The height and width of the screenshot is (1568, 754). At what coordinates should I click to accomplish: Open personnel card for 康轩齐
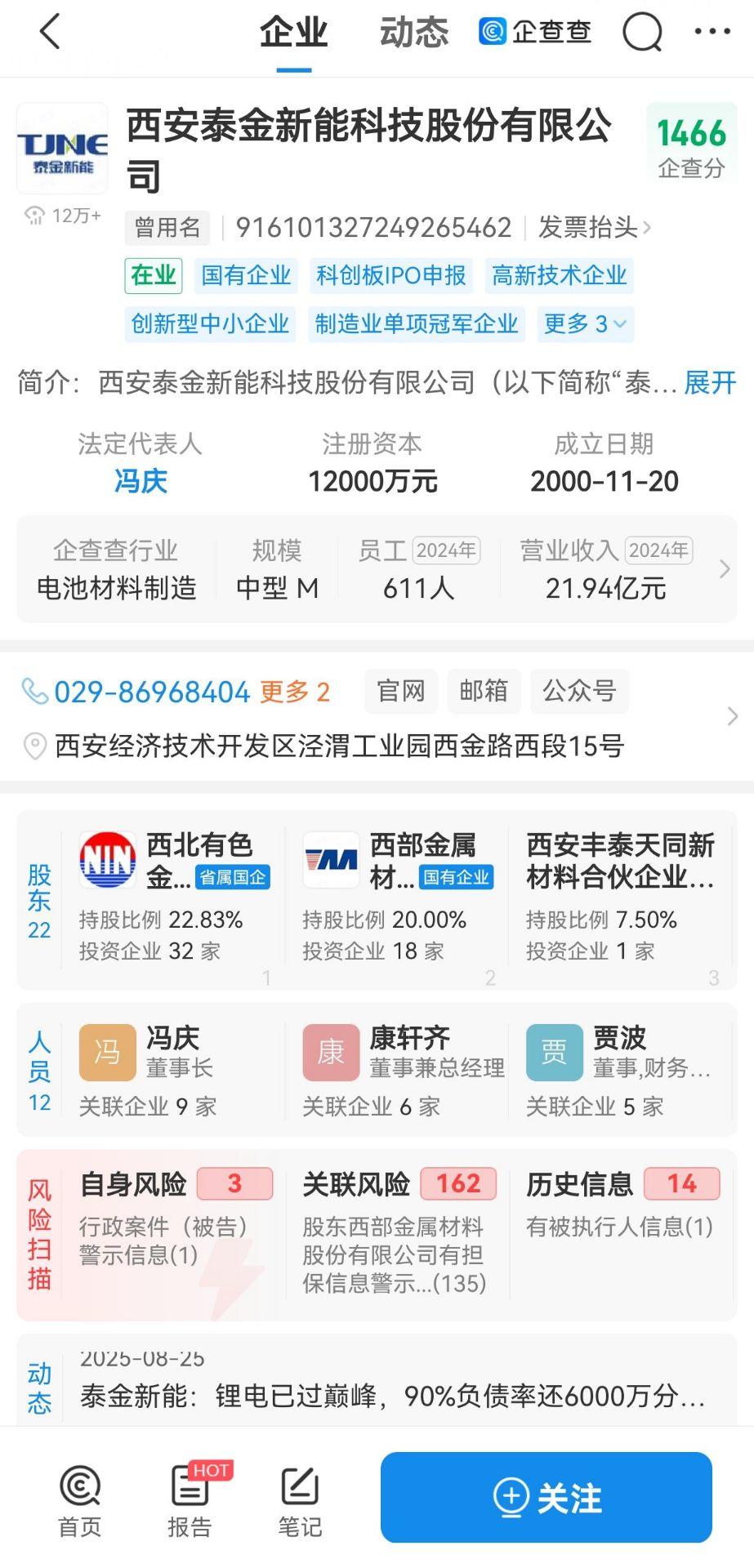click(395, 1070)
